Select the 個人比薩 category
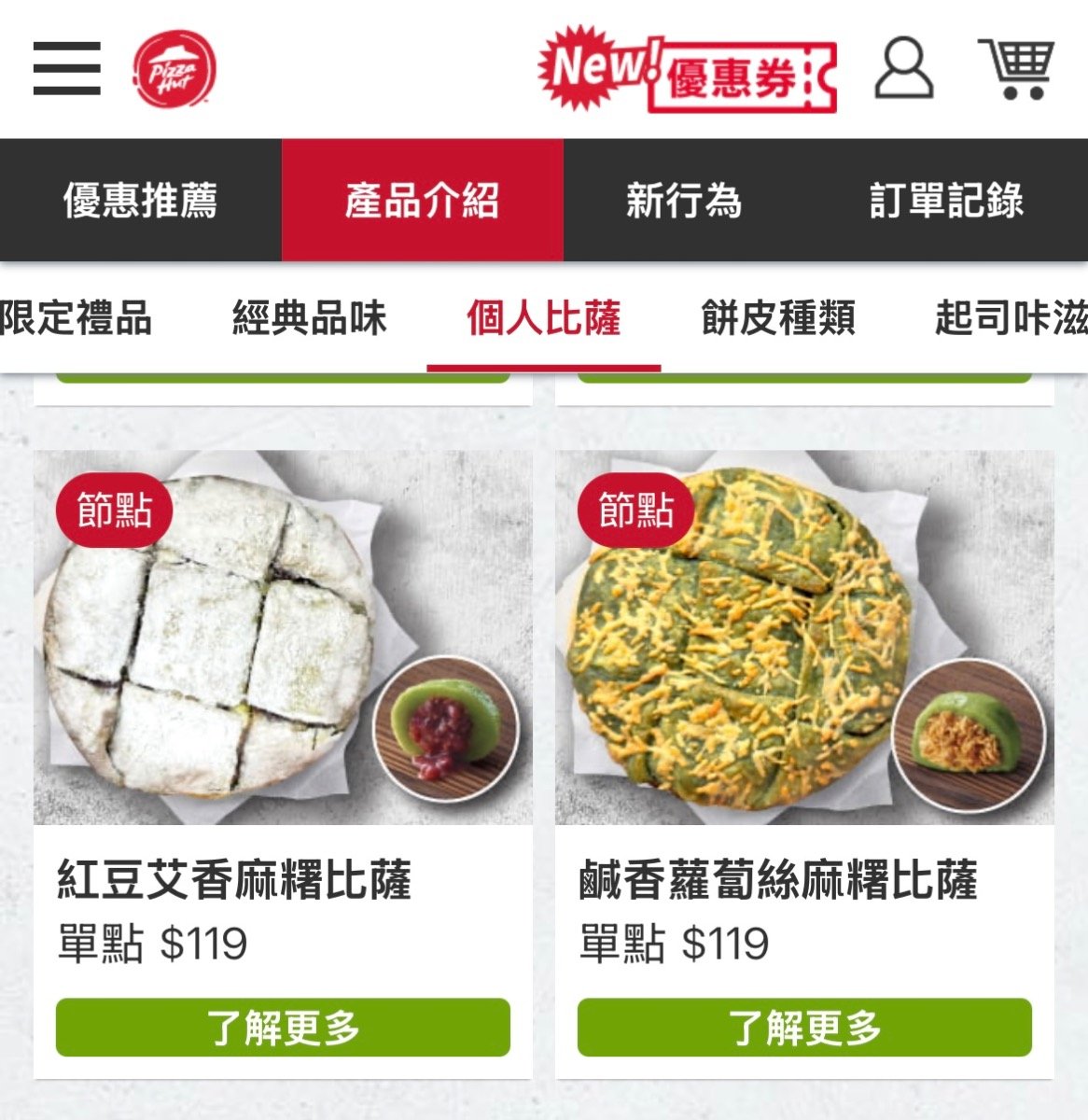This screenshot has width=1088, height=1120. point(543,318)
